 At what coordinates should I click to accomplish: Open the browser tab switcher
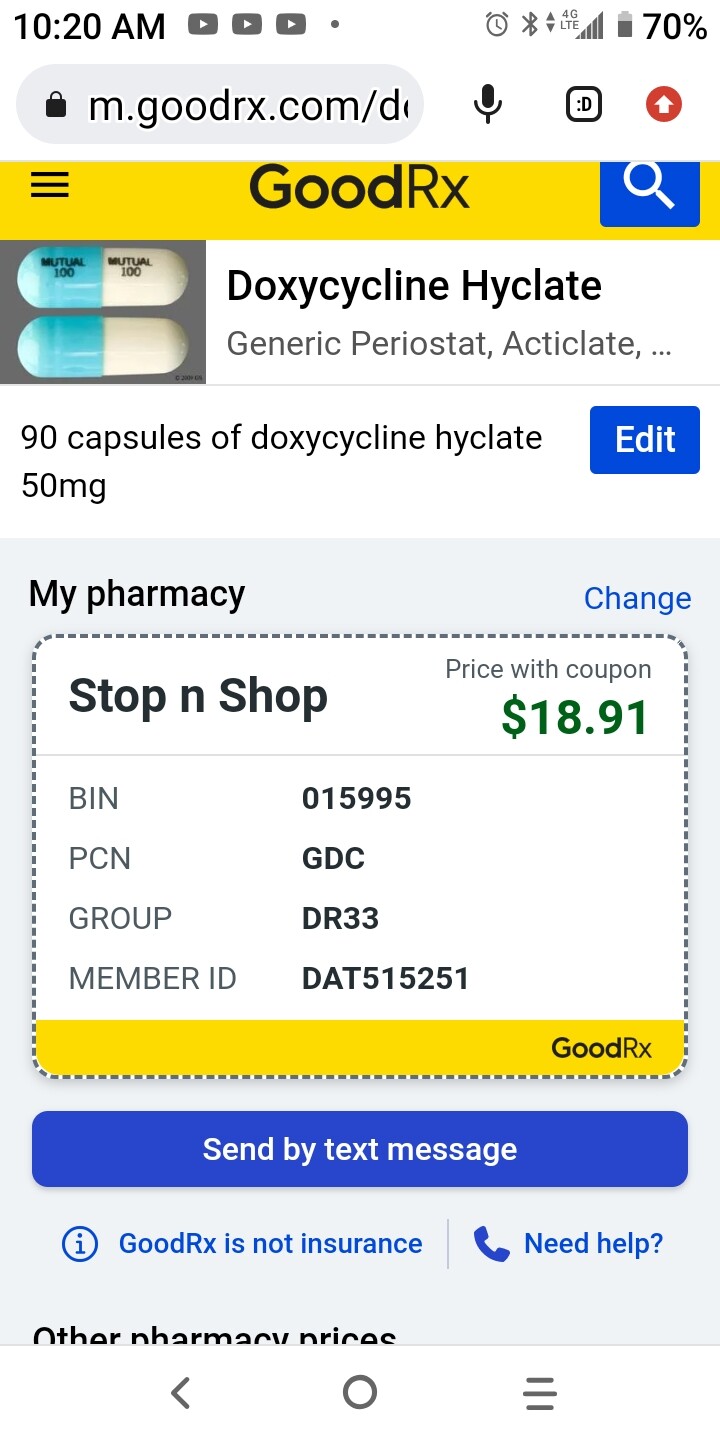coord(584,105)
